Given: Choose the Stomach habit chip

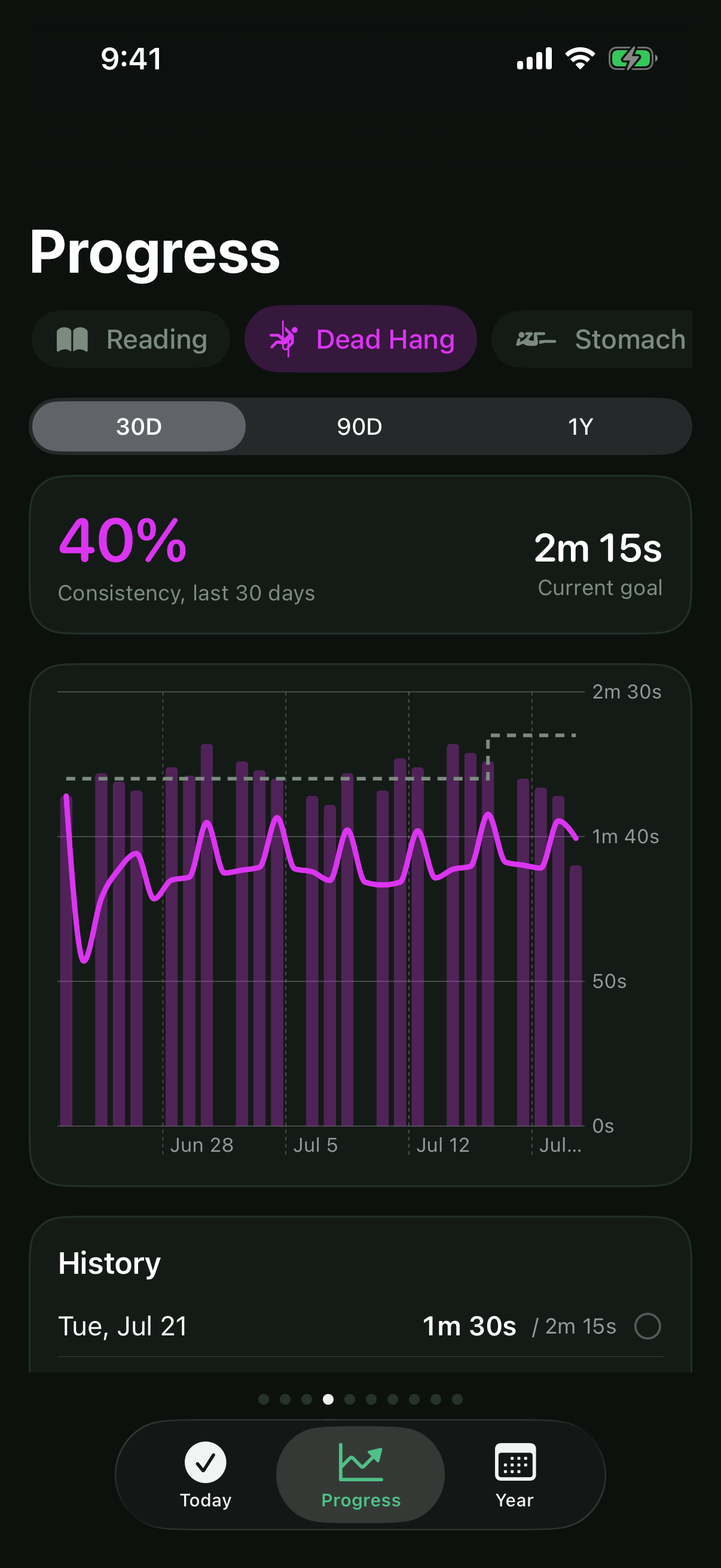Looking at the screenshot, I should click(592, 339).
